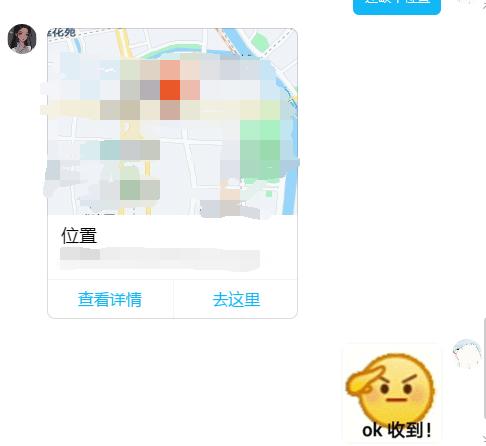Screen dimensions: 486x446
Task: Open the sender's avatar beside the location card
Action: (x=22, y=39)
